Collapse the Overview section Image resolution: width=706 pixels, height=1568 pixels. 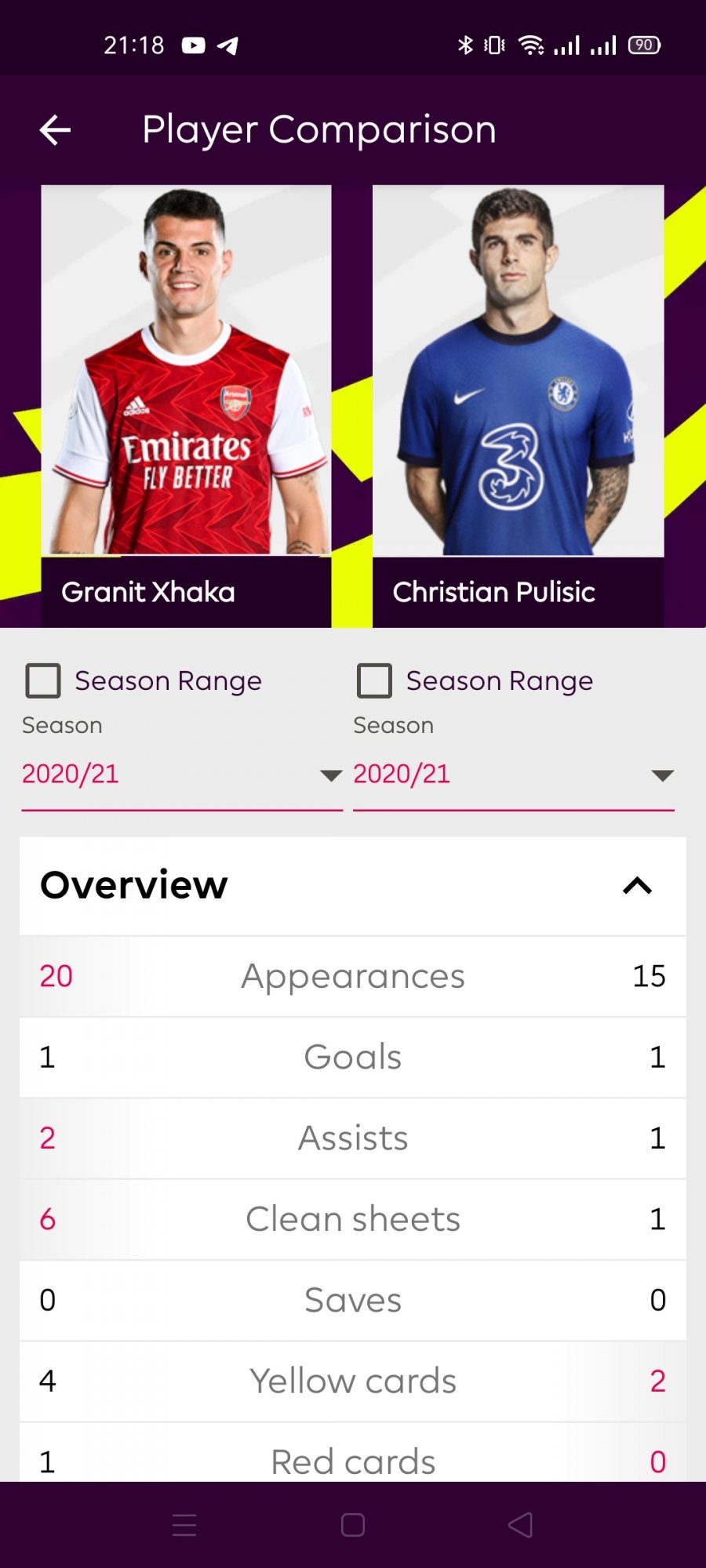(637, 886)
